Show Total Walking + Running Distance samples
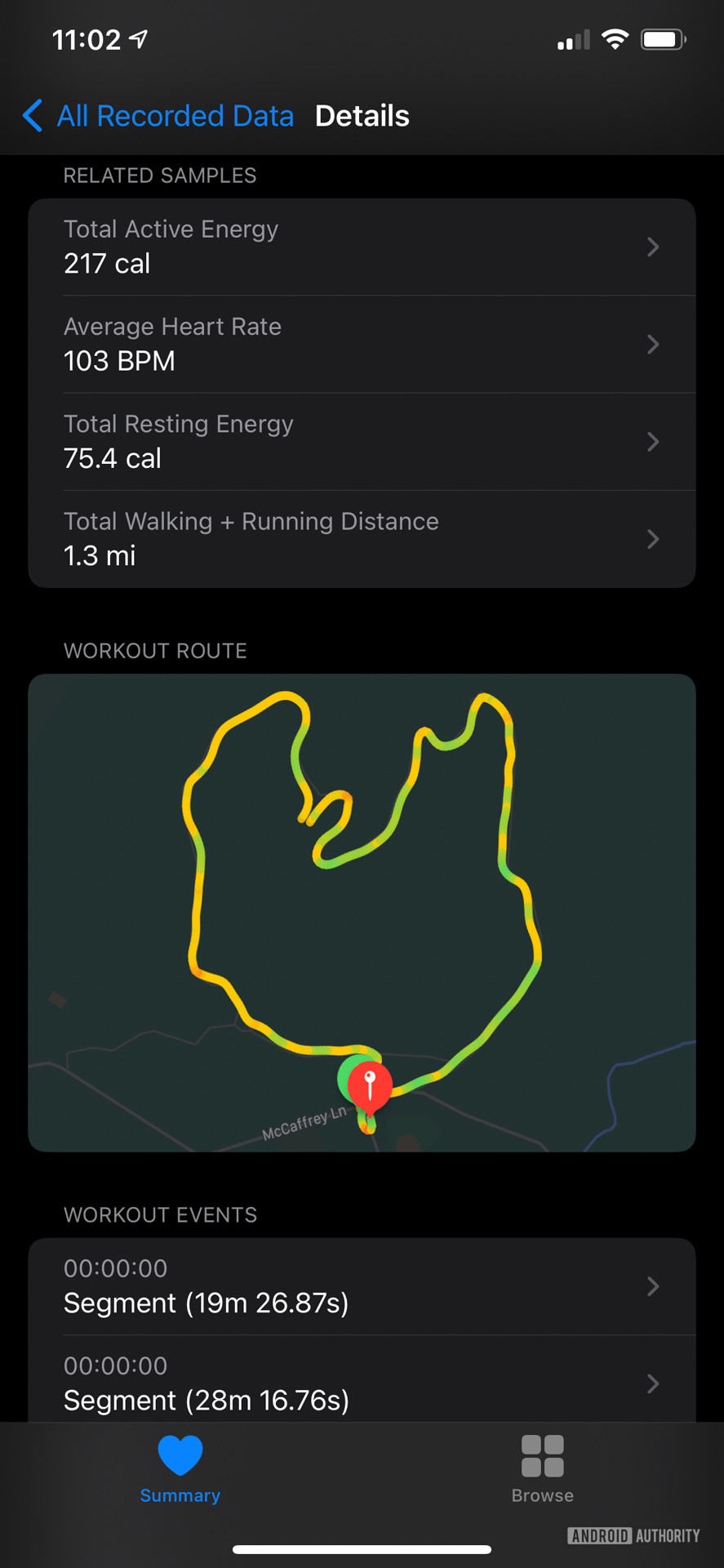The height and width of the screenshot is (1568, 724). coord(362,539)
